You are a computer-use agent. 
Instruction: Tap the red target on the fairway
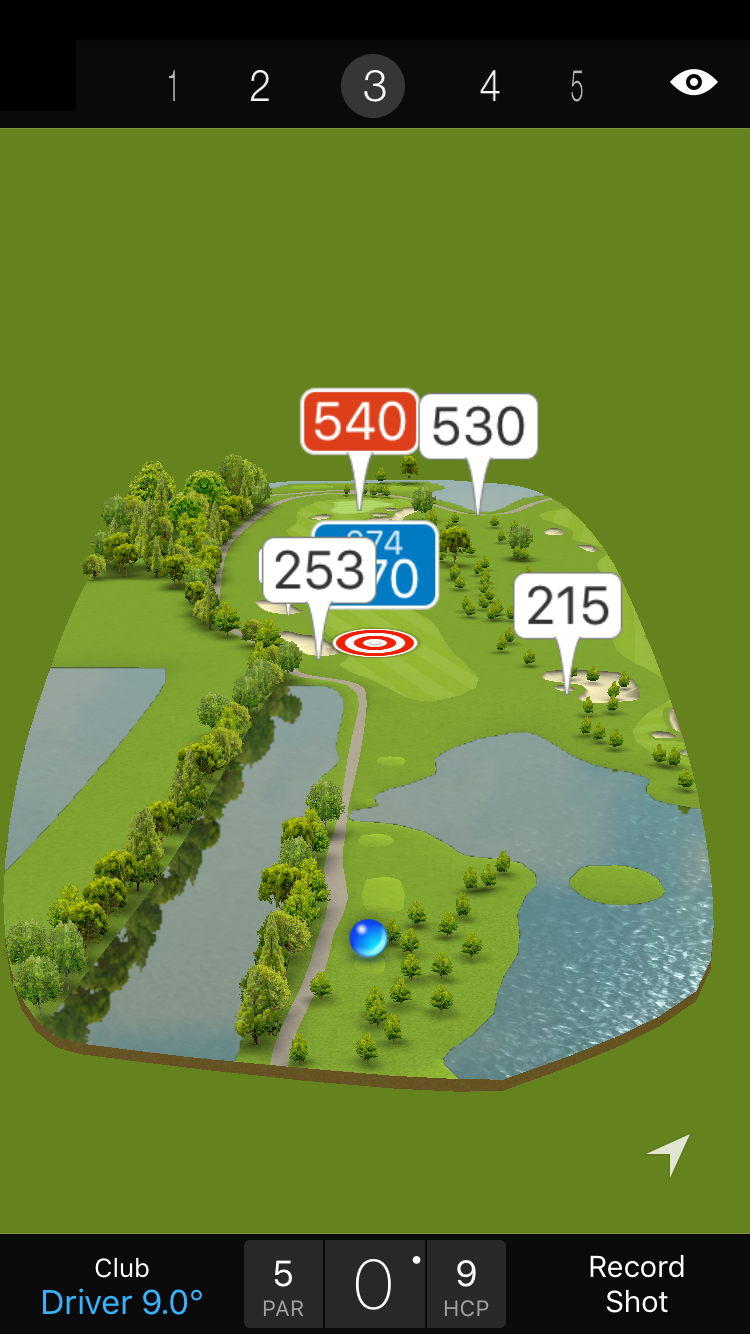tap(375, 643)
